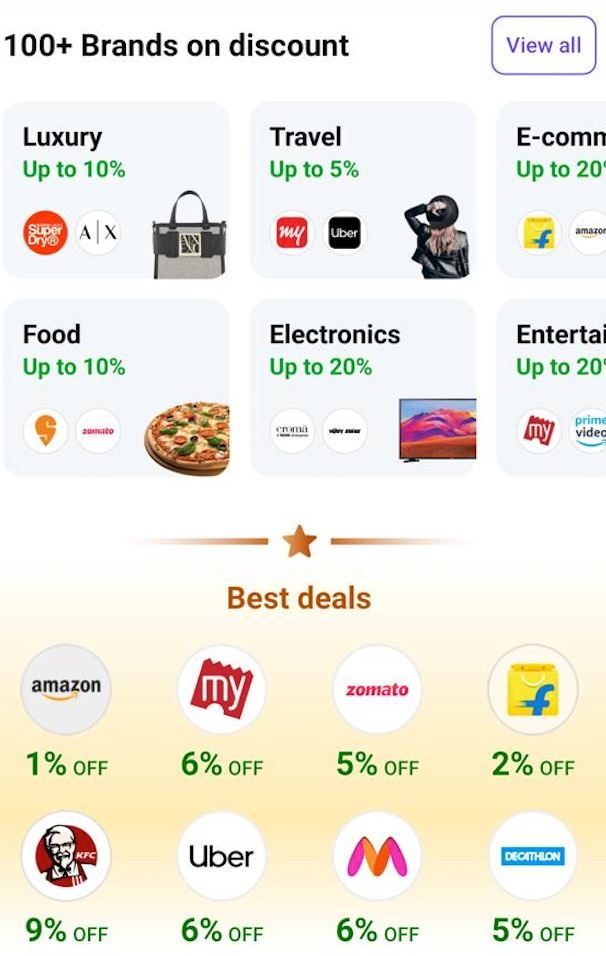Image resolution: width=606 pixels, height=956 pixels.
Task: Tap the View all button
Action: (x=543, y=45)
